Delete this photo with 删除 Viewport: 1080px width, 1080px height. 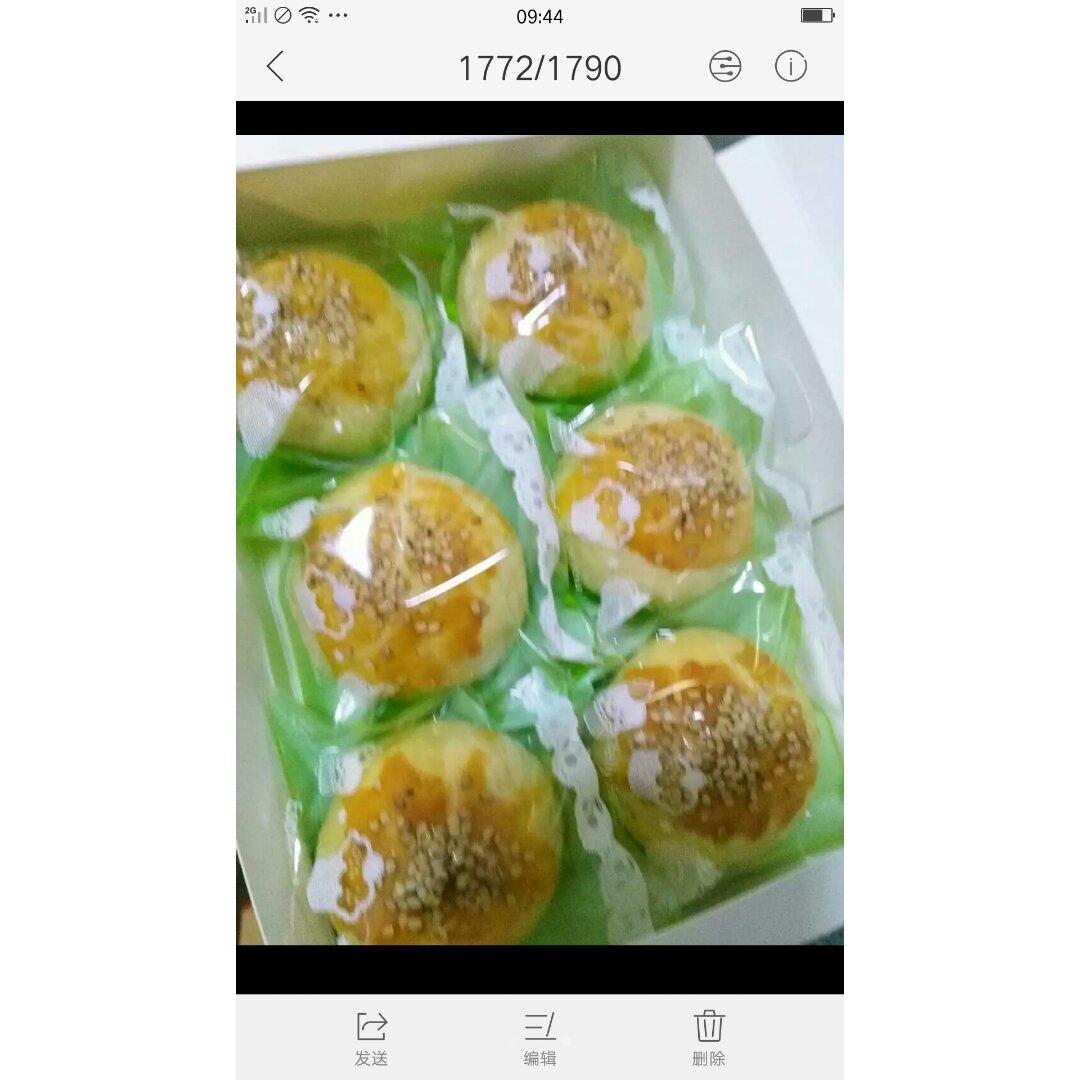click(x=709, y=1038)
